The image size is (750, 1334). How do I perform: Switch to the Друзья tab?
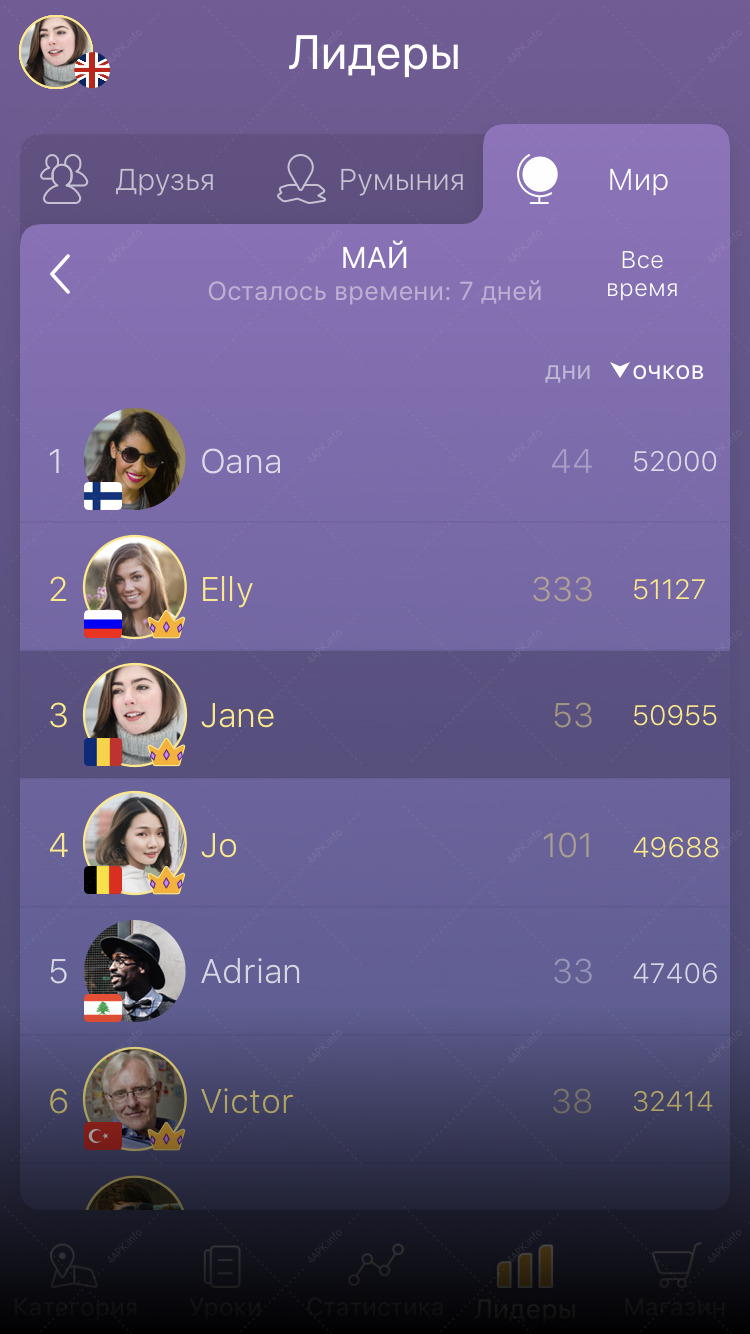[x=128, y=180]
